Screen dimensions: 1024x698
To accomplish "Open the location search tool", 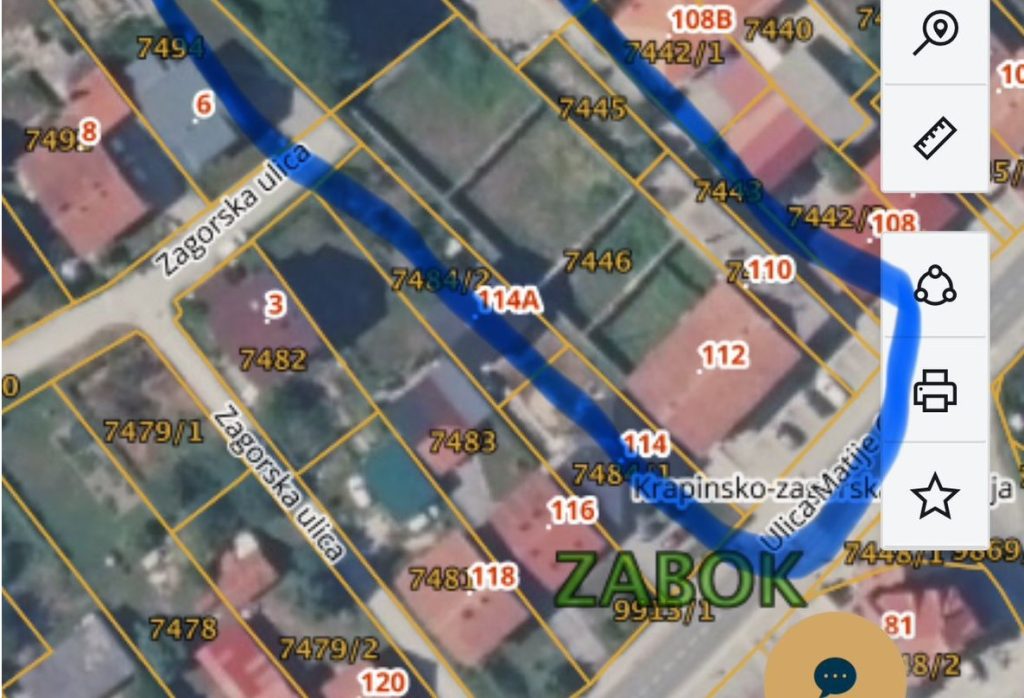I will (936, 33).
